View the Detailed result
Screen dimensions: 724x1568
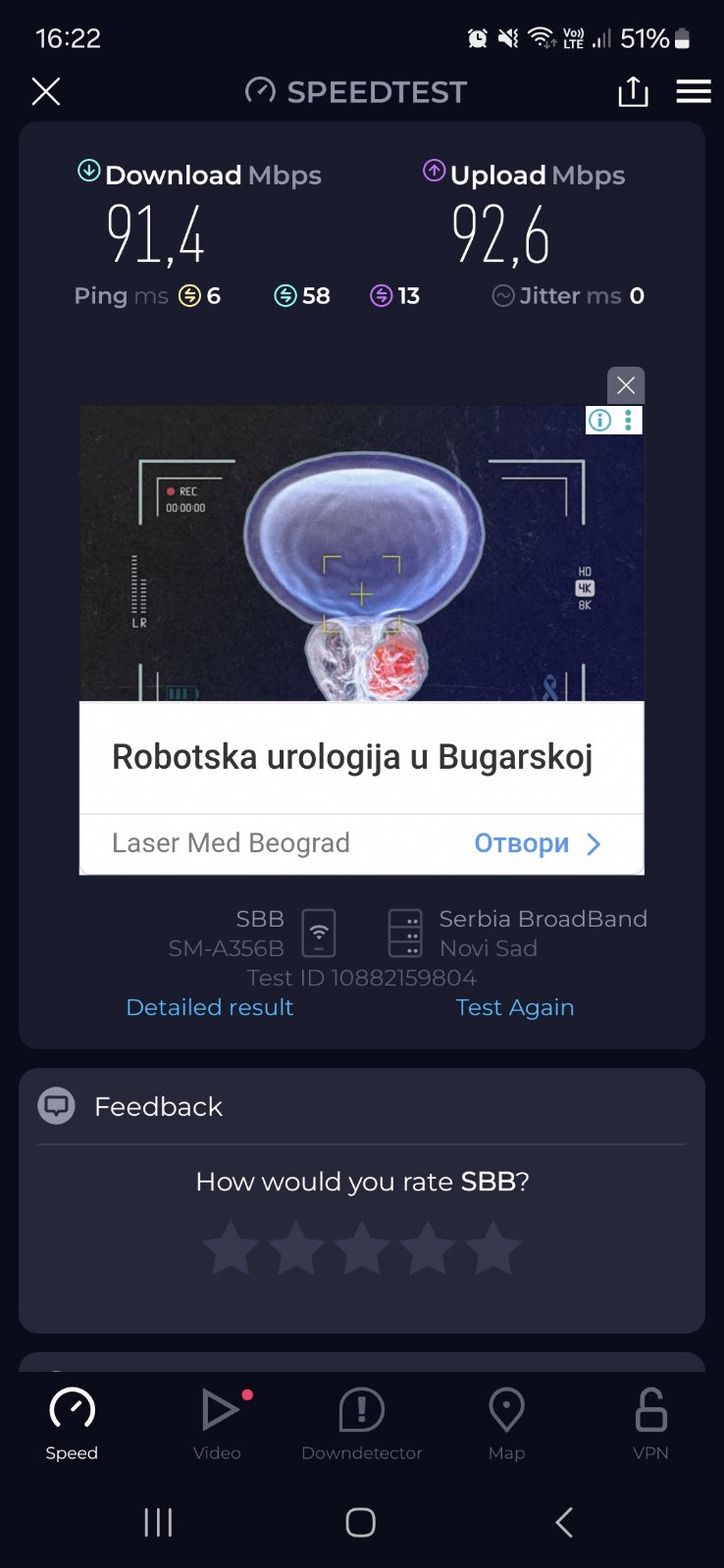210,1007
